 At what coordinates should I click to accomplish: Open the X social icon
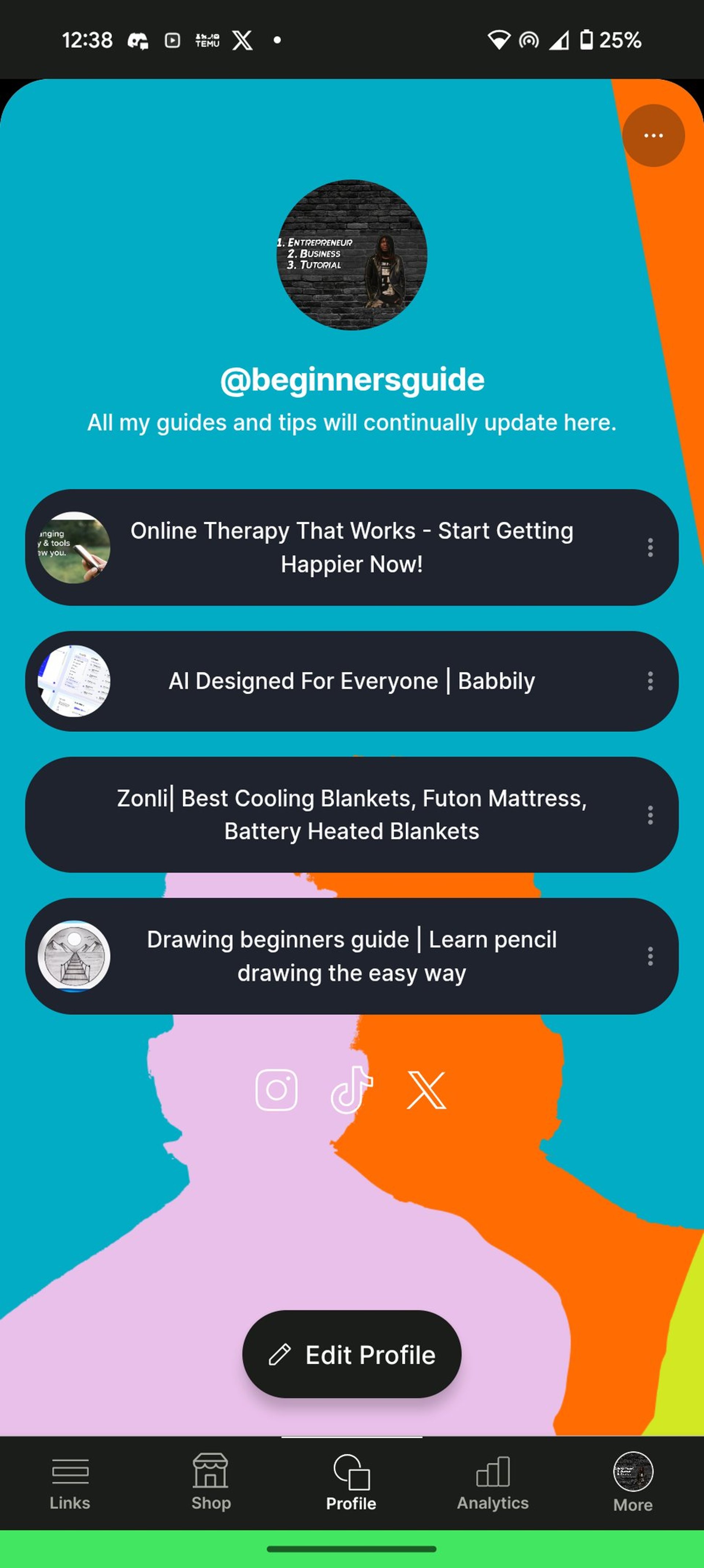pyautogui.click(x=426, y=1090)
